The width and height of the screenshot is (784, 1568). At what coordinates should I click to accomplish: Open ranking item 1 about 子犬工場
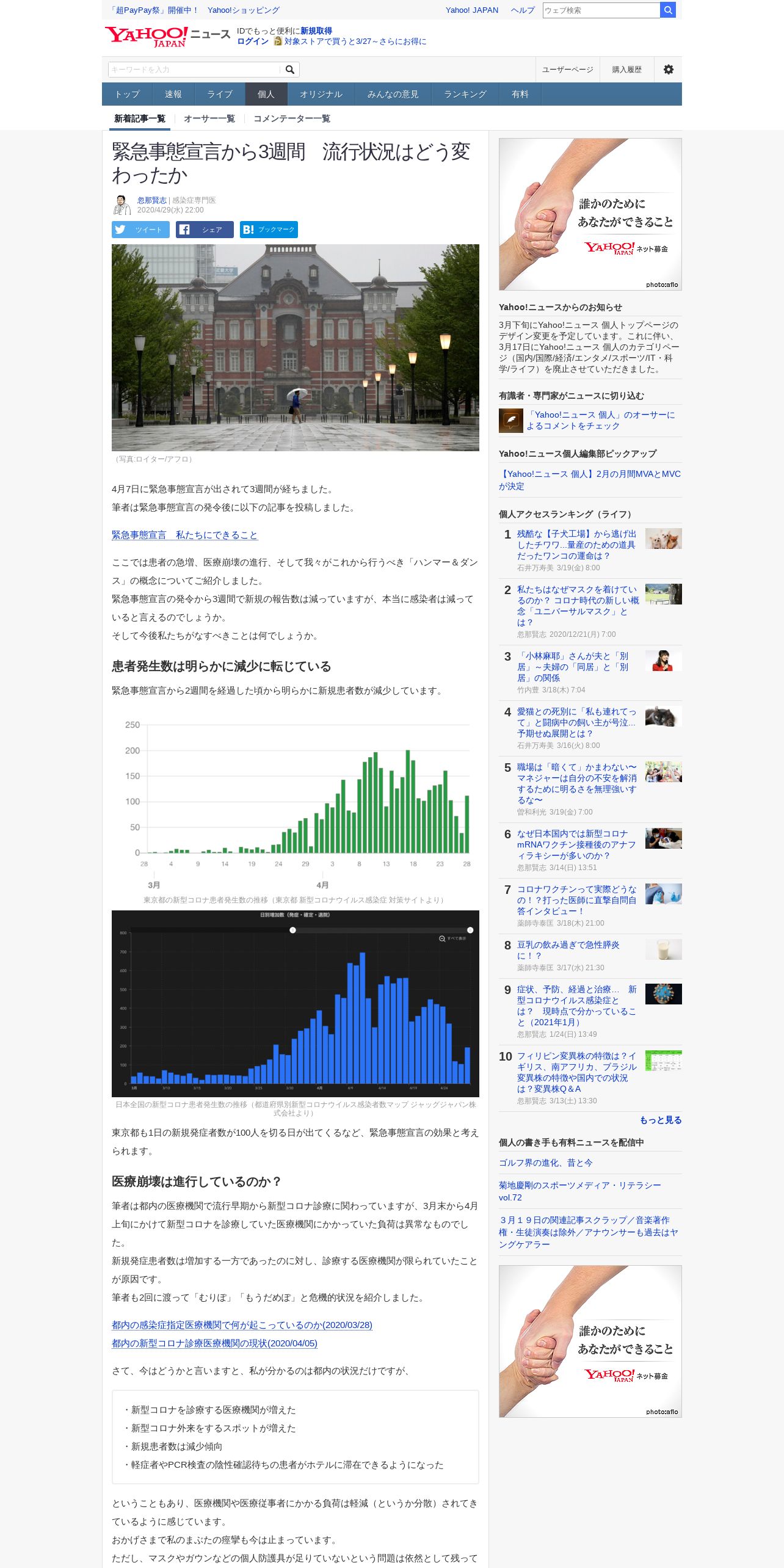point(577,545)
